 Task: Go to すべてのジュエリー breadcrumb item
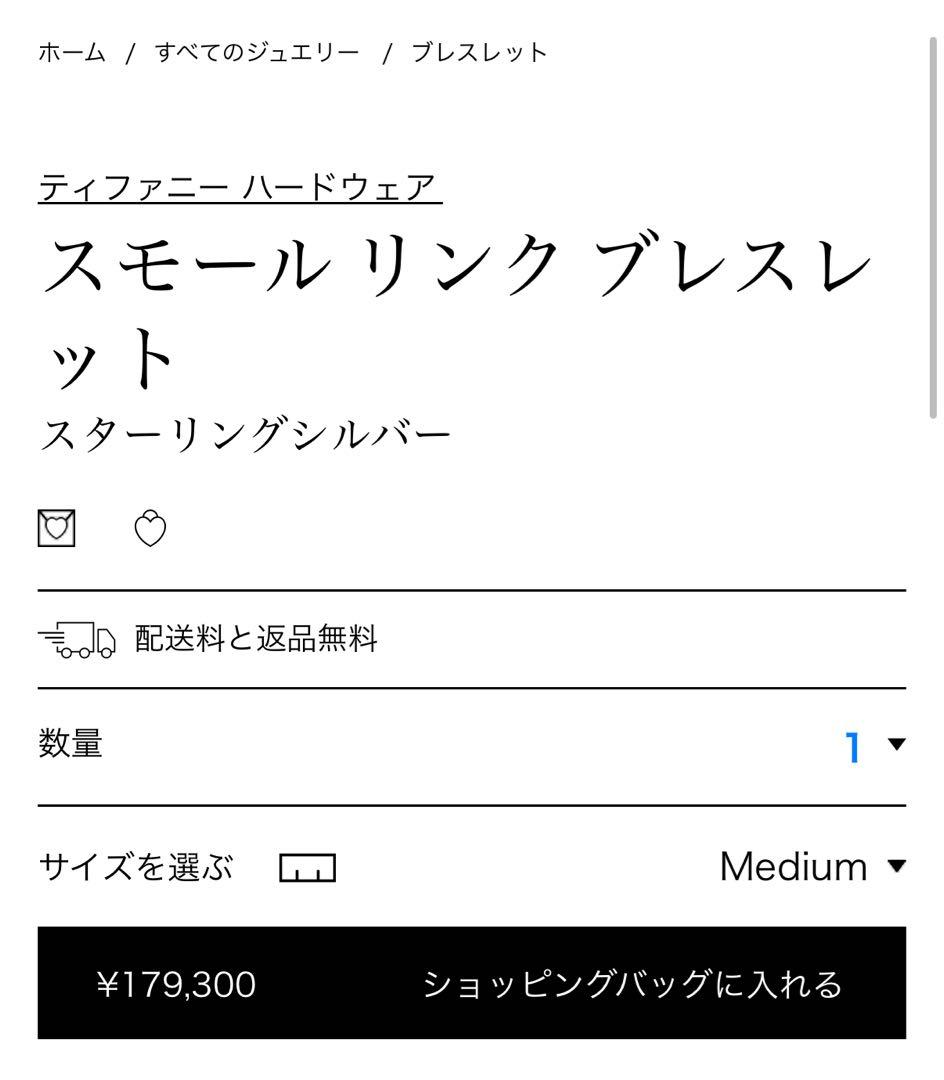coord(258,52)
